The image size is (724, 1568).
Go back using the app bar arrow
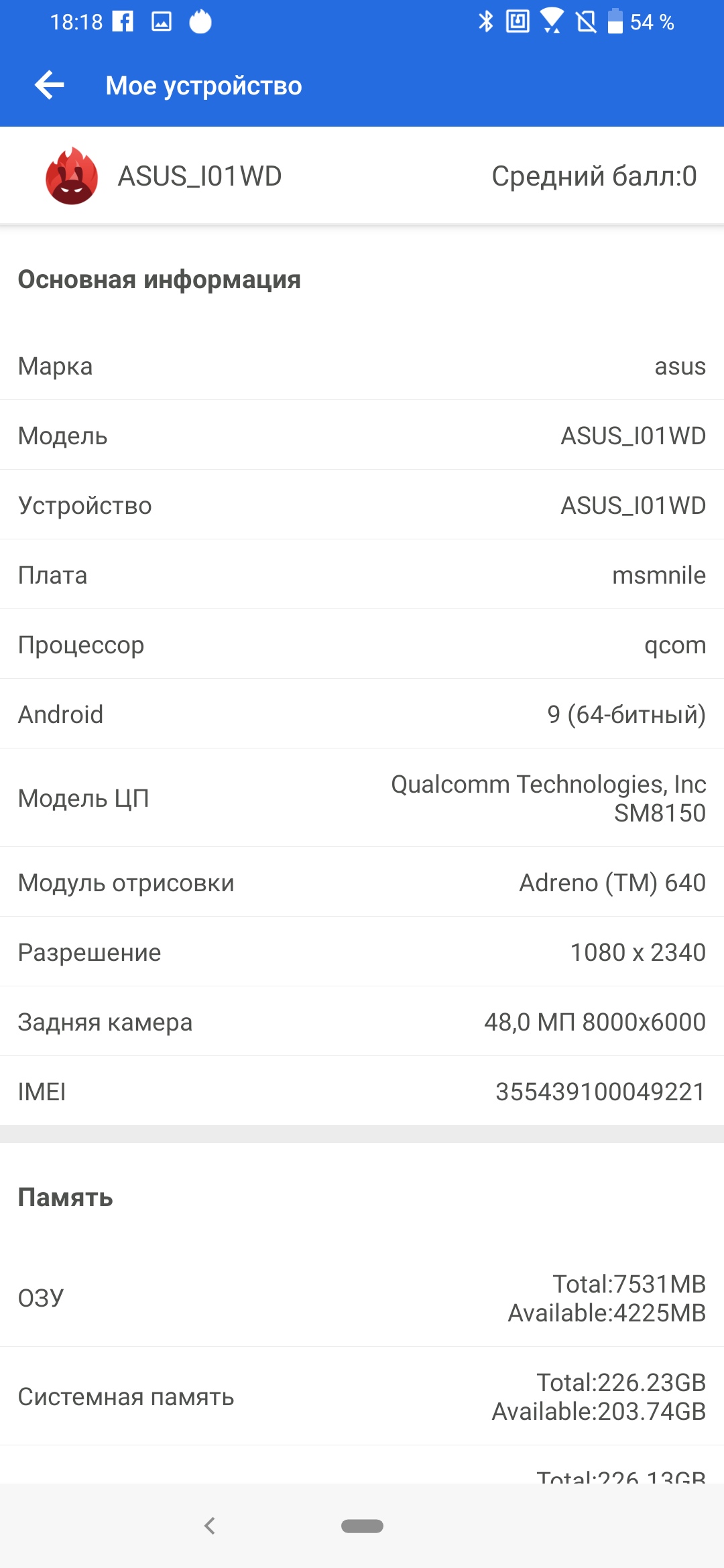click(x=50, y=85)
